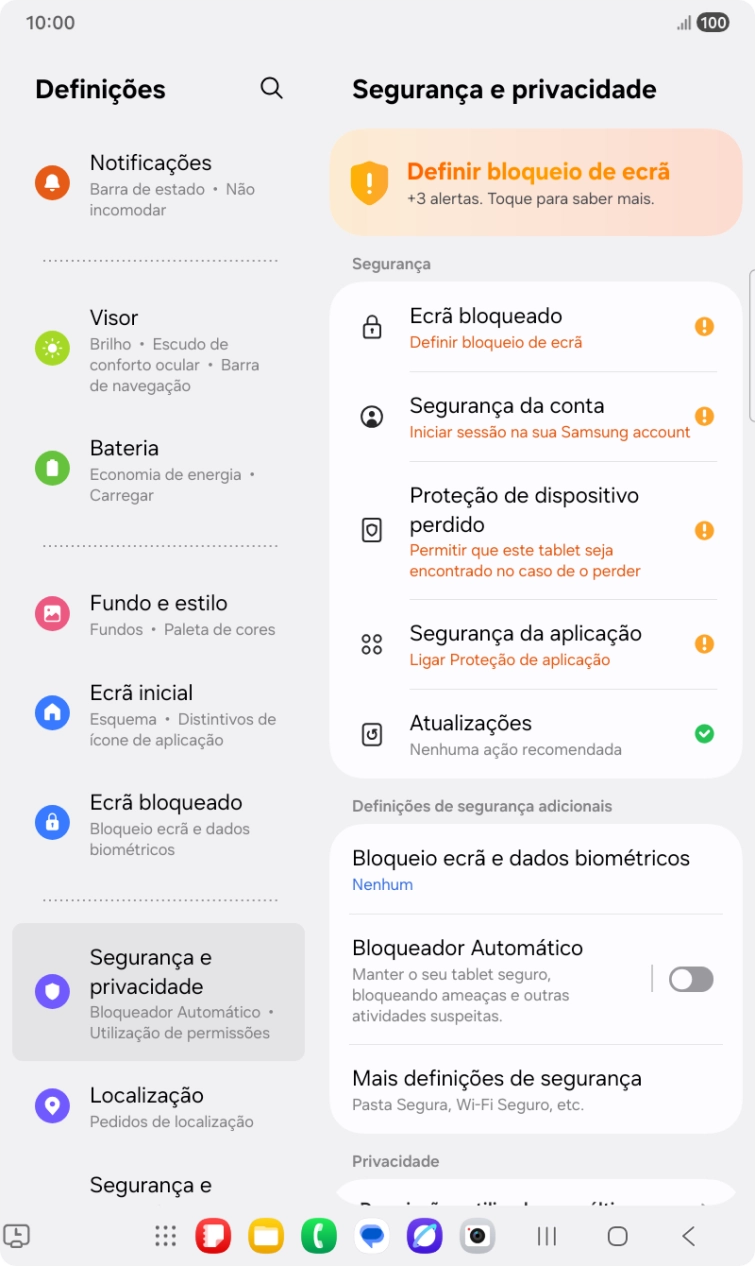Select Segurança e privacidade in sidebar
This screenshot has height=1266, width=755.
[160, 991]
